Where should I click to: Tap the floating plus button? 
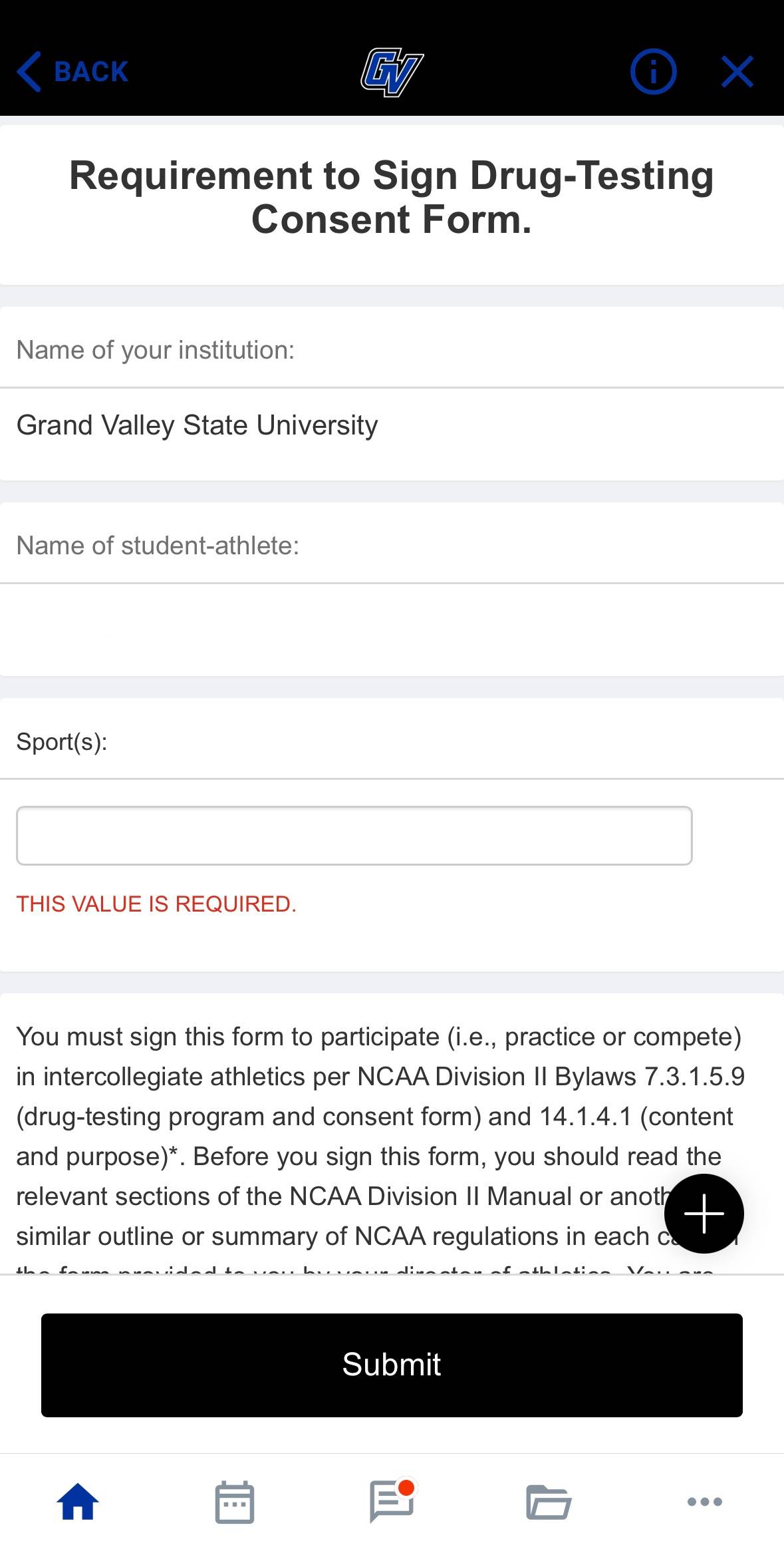click(704, 1212)
